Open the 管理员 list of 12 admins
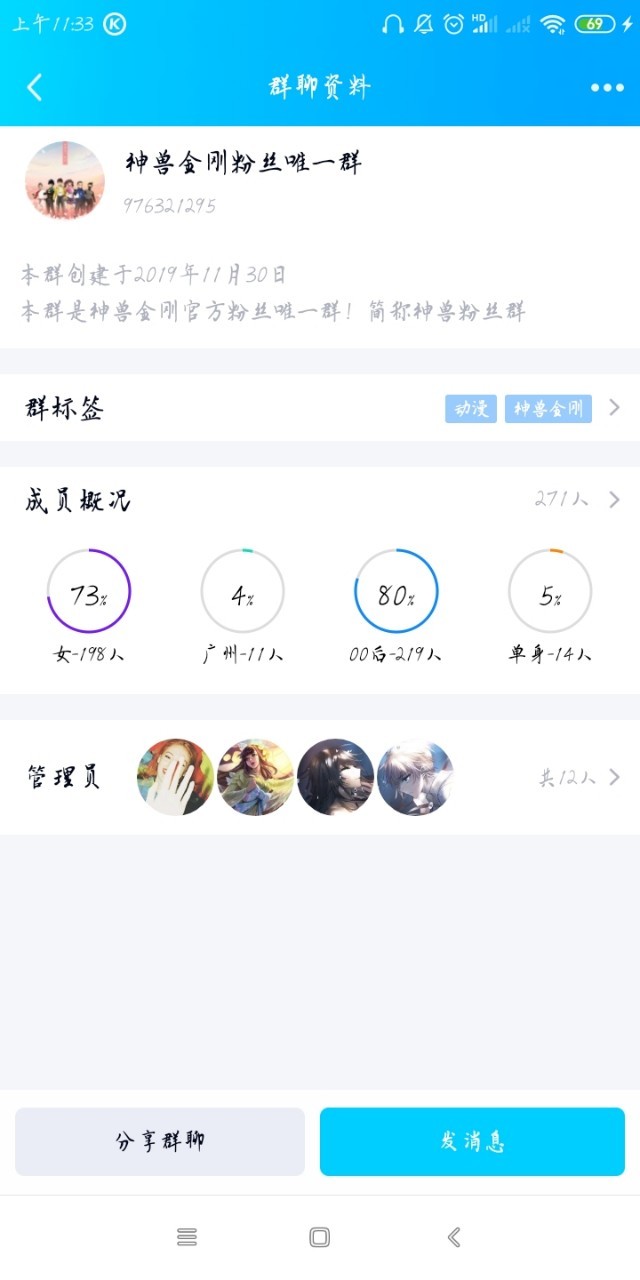This screenshot has width=640, height=1280. tap(580, 778)
